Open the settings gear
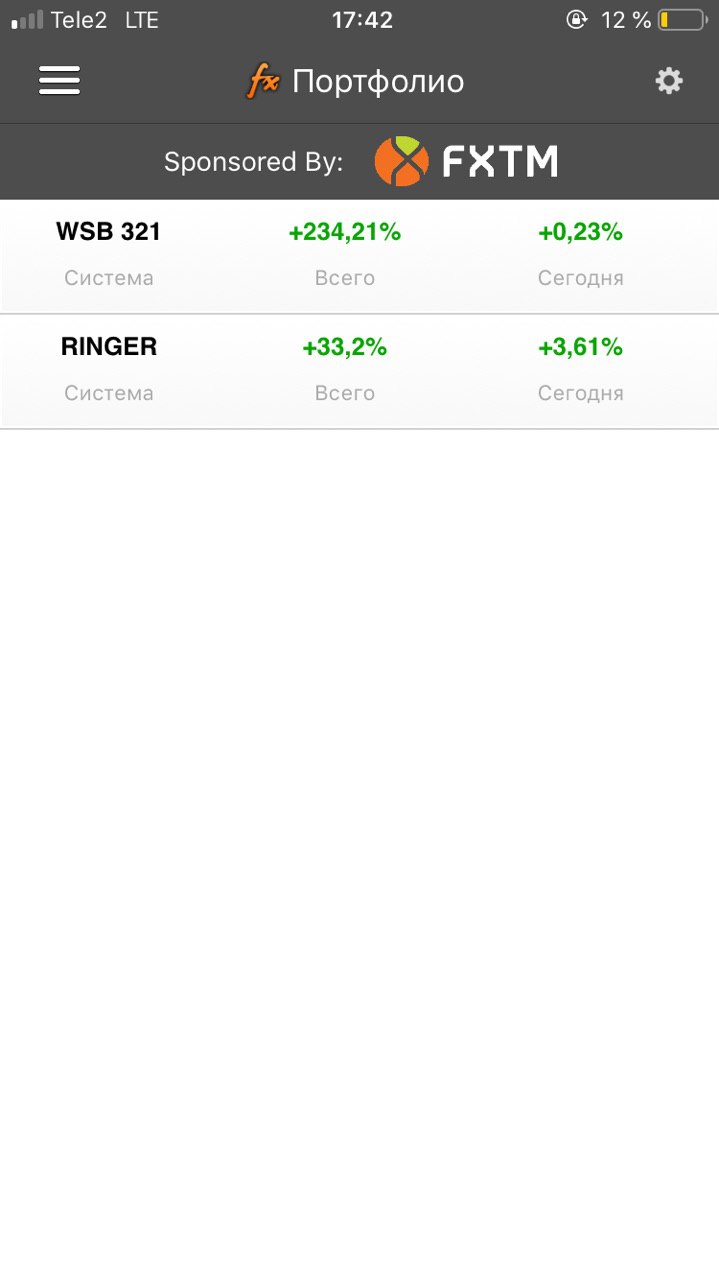This screenshot has height=1280, width=719. click(x=669, y=81)
